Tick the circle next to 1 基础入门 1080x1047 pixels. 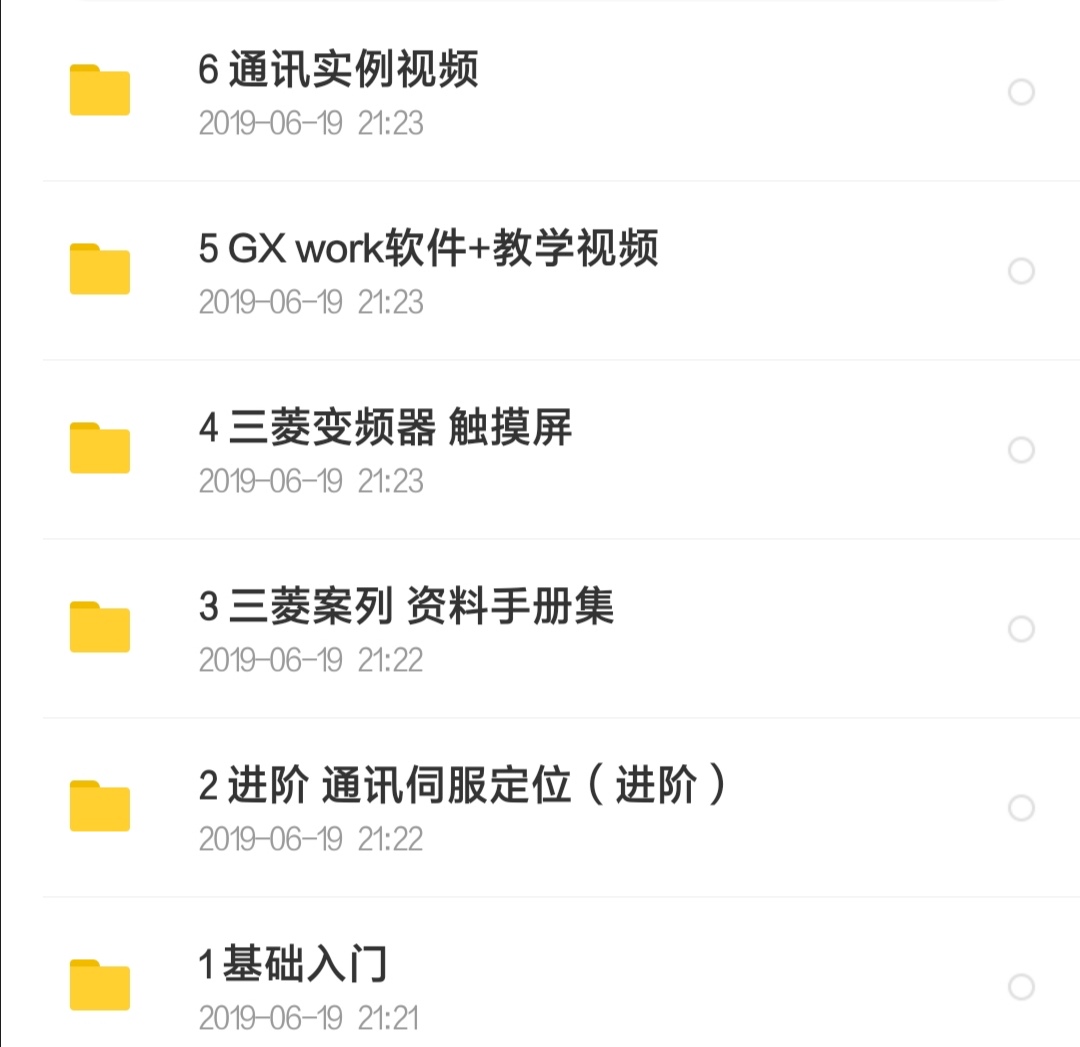[1021, 987]
